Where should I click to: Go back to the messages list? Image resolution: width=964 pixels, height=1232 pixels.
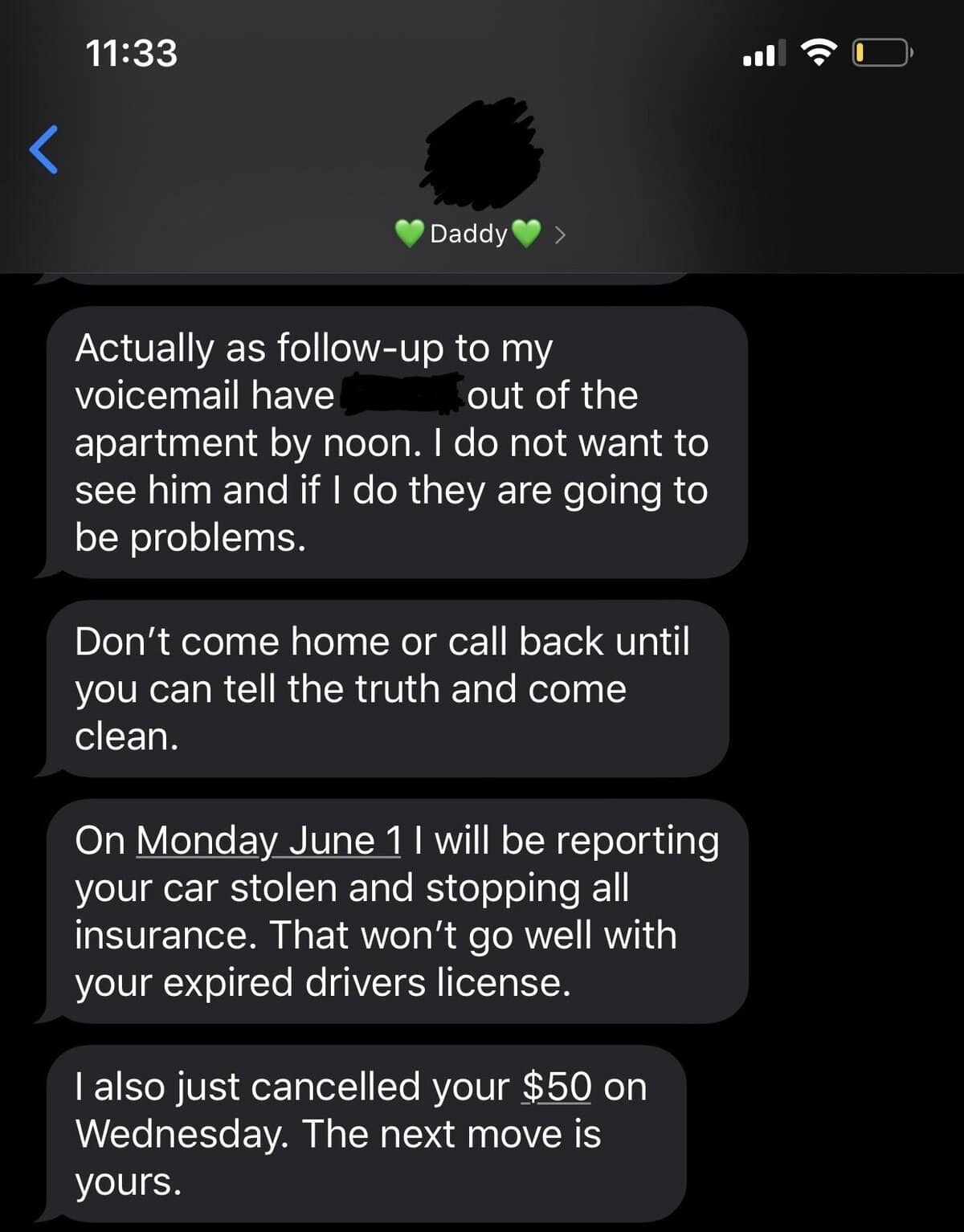[44, 149]
